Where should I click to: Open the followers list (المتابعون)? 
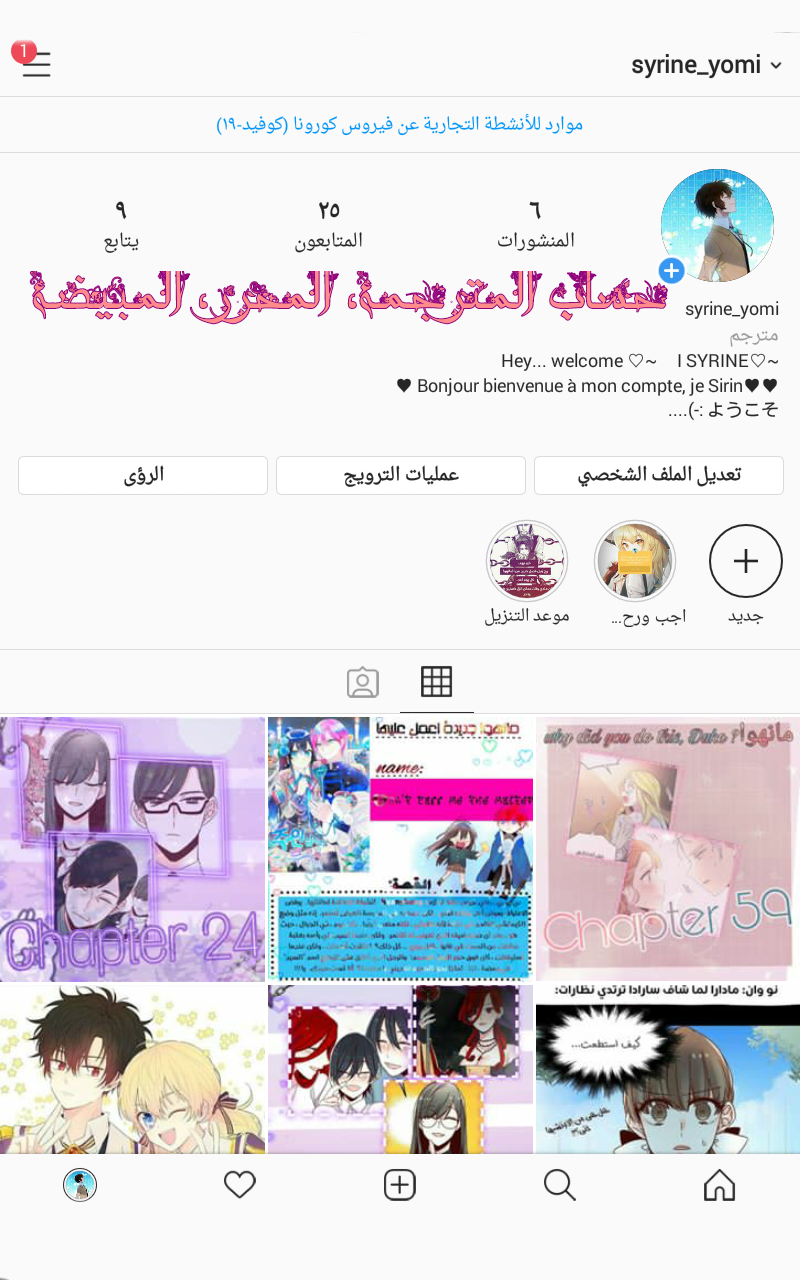coord(329,224)
